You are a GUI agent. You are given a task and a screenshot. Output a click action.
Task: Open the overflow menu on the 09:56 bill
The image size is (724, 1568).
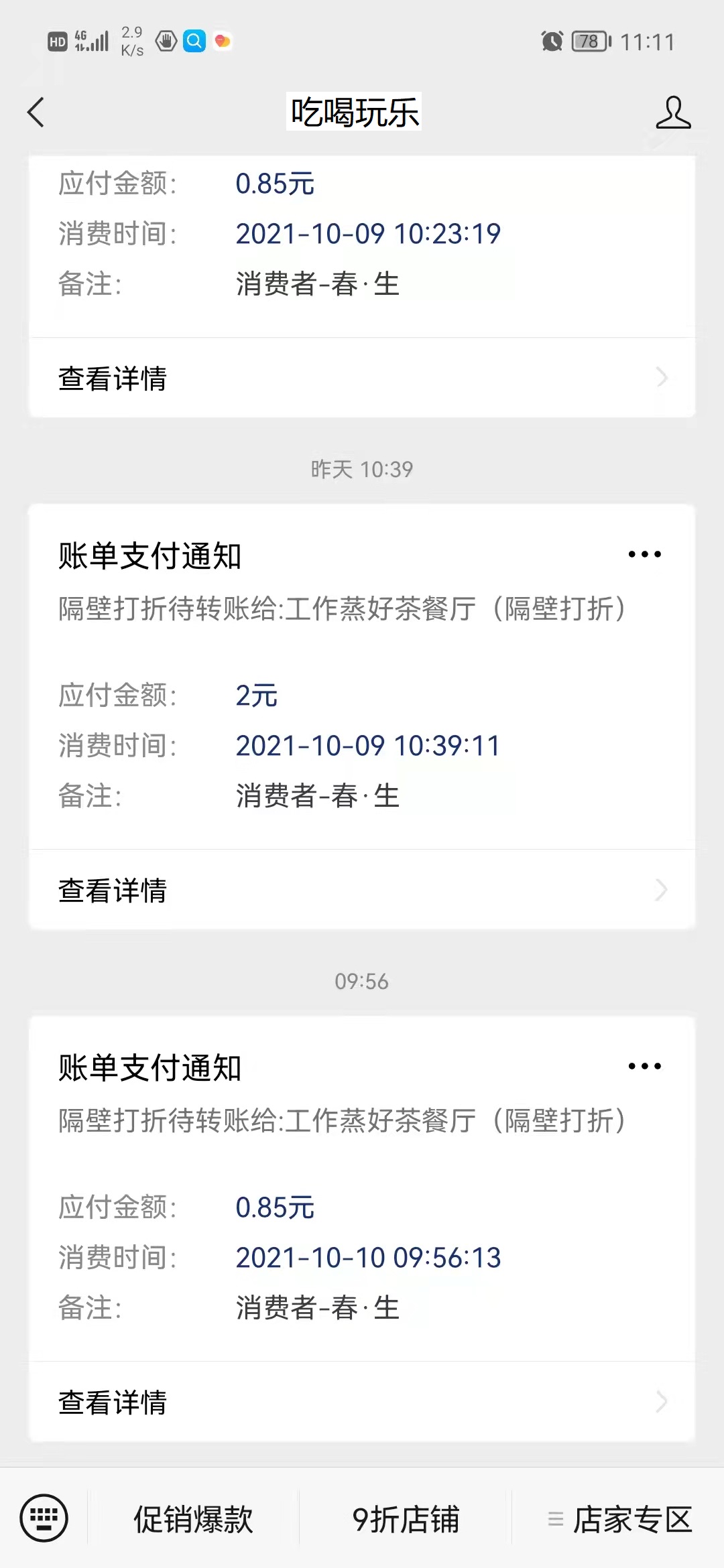click(x=644, y=1066)
